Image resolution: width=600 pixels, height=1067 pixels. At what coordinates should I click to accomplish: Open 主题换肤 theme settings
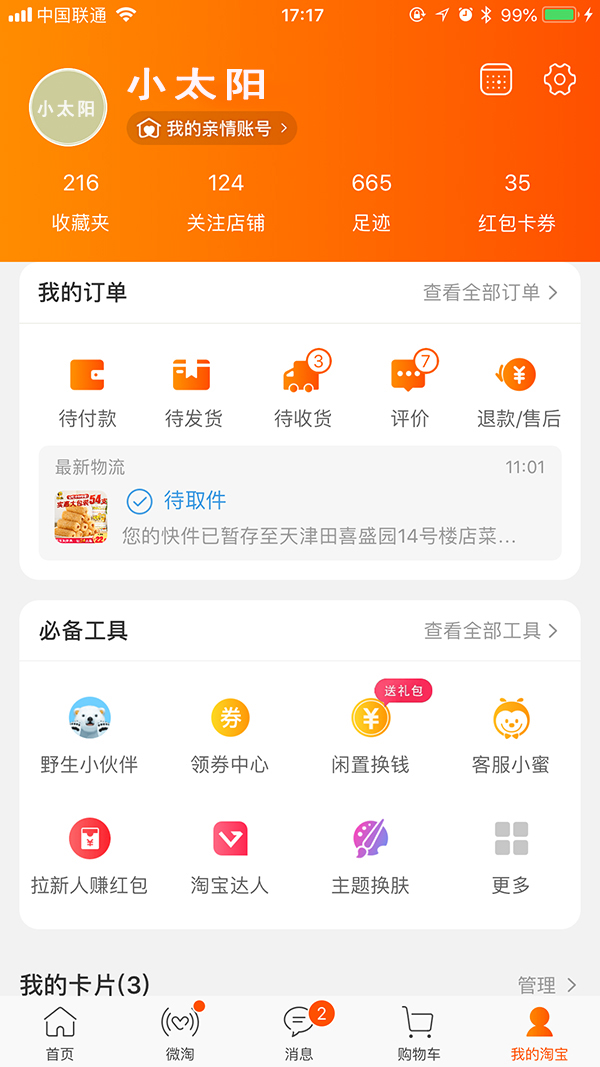click(370, 856)
